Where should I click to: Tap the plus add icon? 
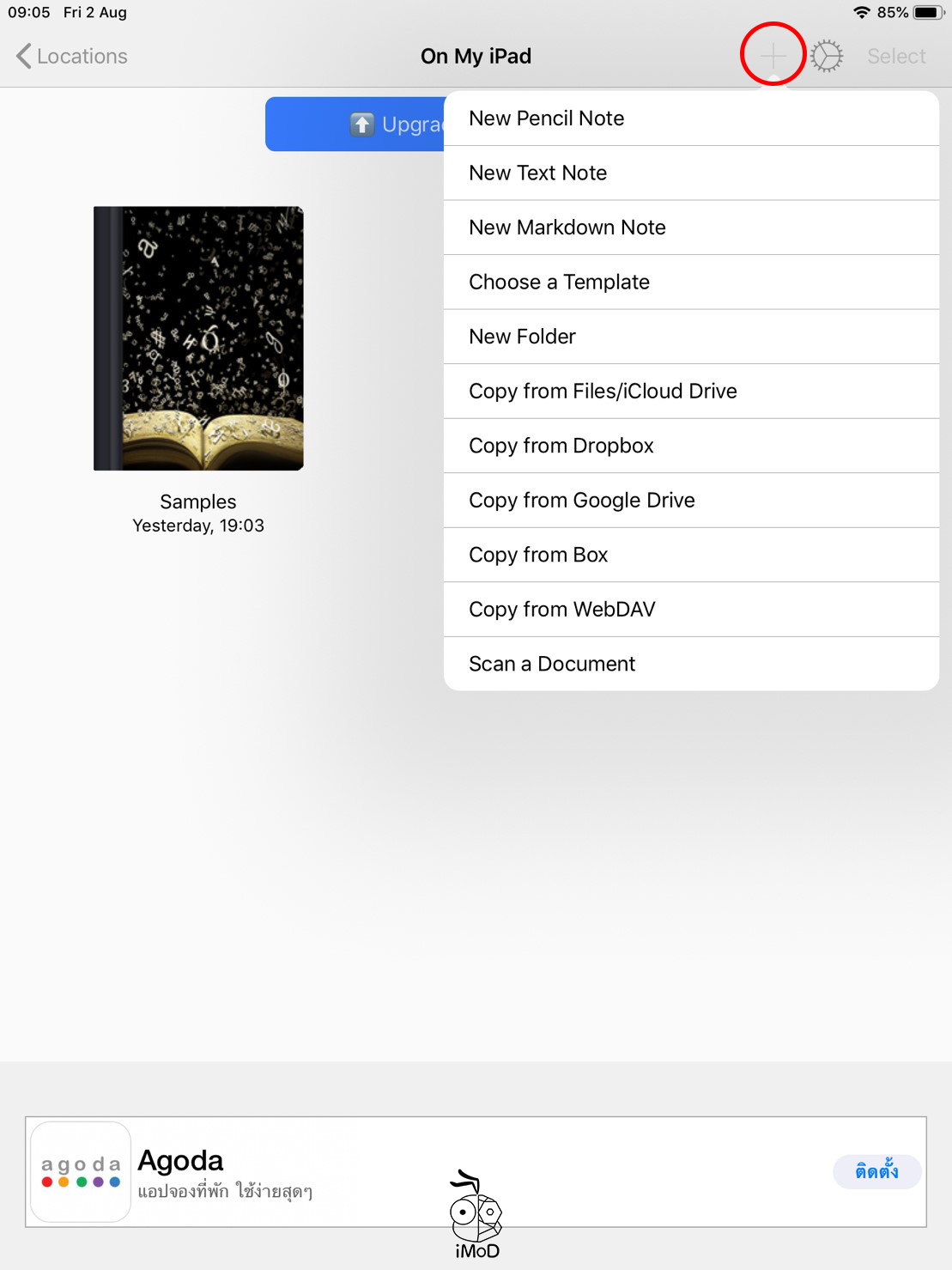[773, 57]
